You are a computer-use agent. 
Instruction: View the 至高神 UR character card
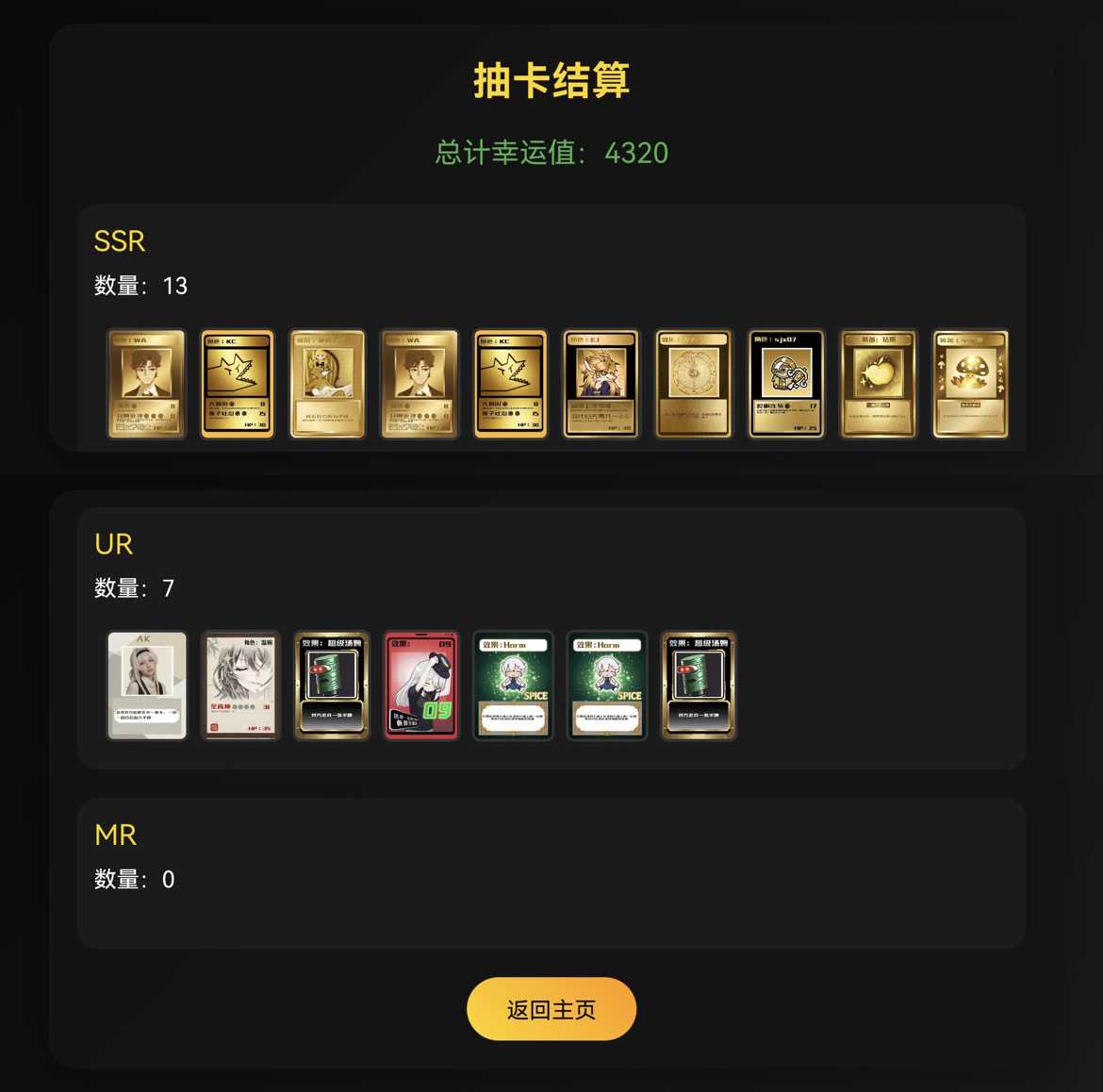pyautogui.click(x=240, y=686)
